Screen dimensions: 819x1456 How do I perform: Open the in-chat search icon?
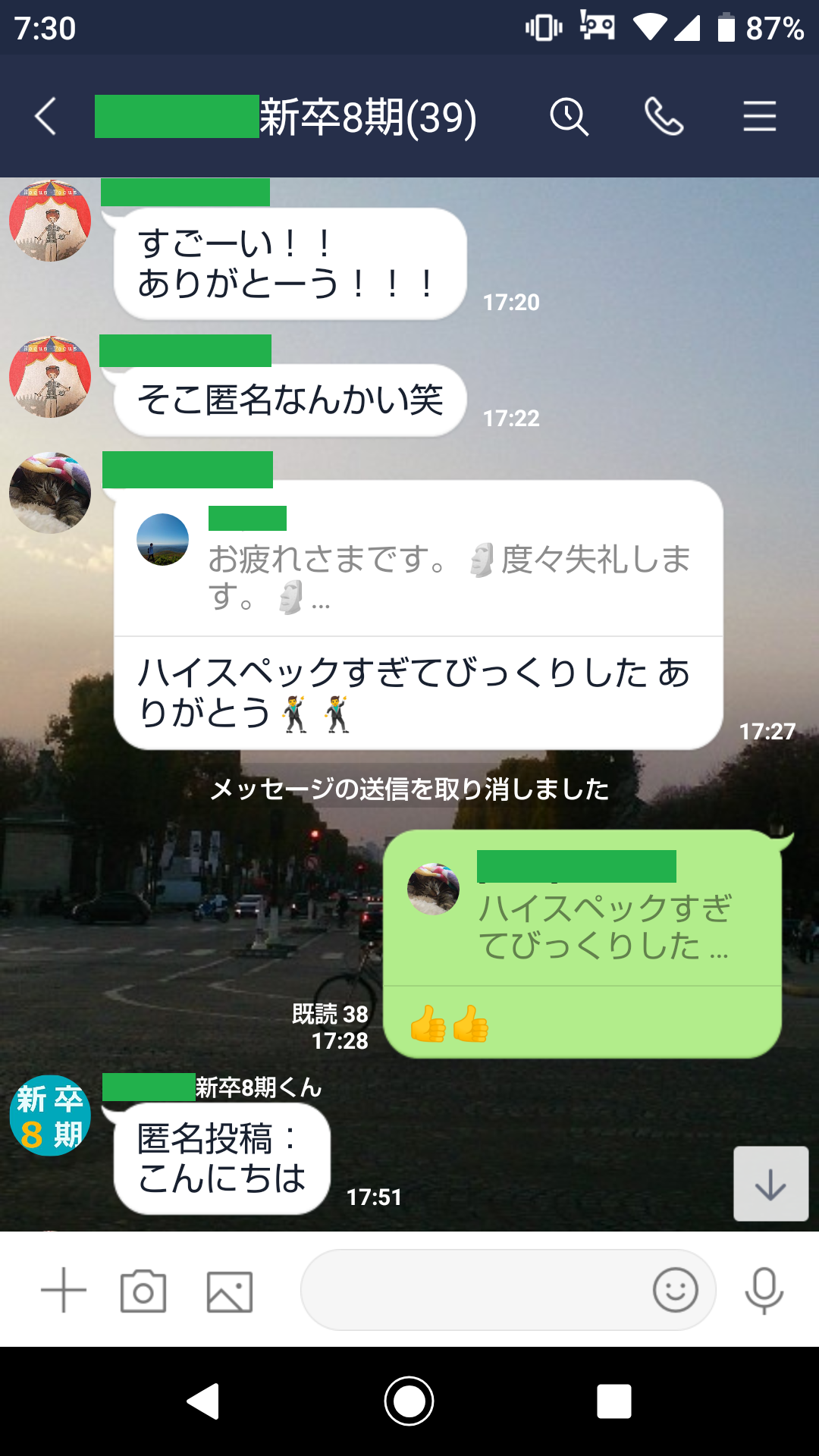click(569, 116)
